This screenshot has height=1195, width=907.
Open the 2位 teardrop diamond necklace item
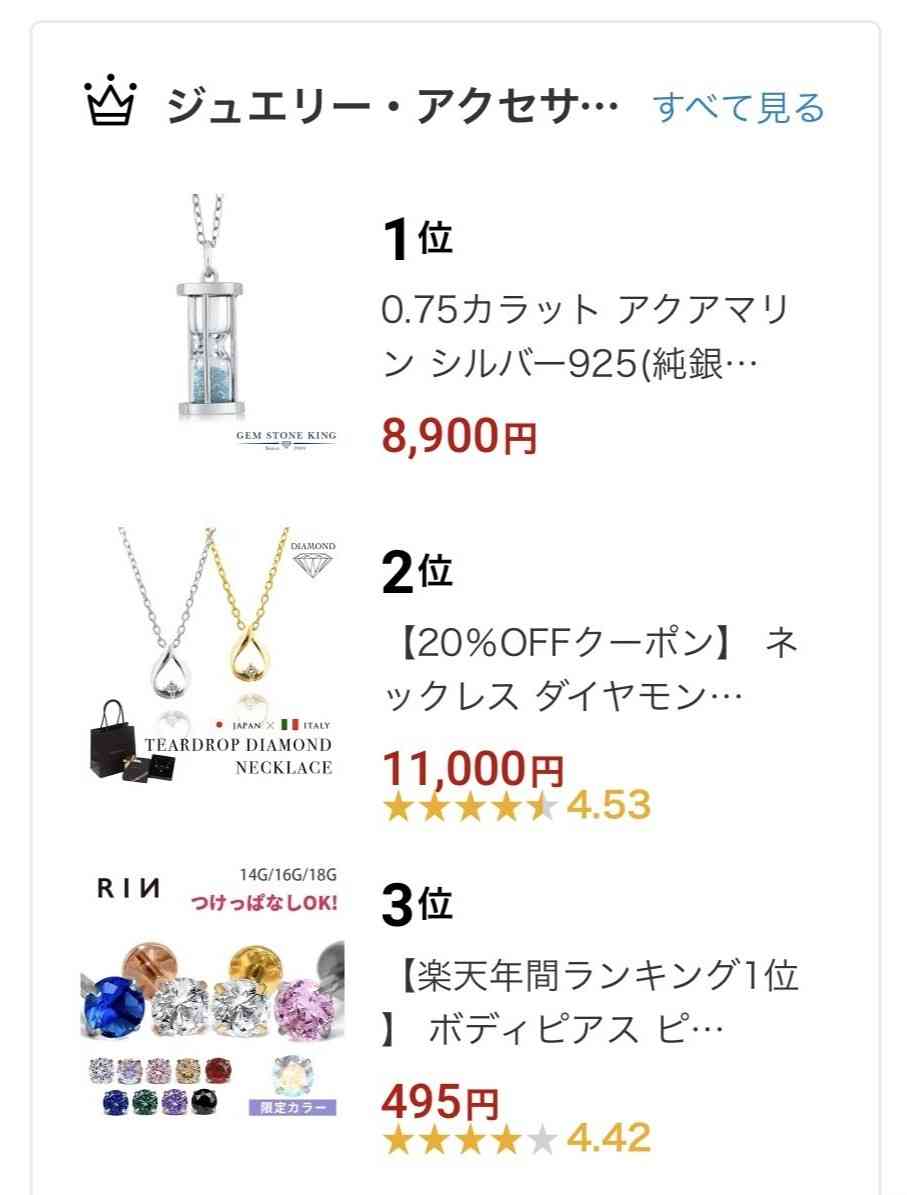tap(590, 670)
